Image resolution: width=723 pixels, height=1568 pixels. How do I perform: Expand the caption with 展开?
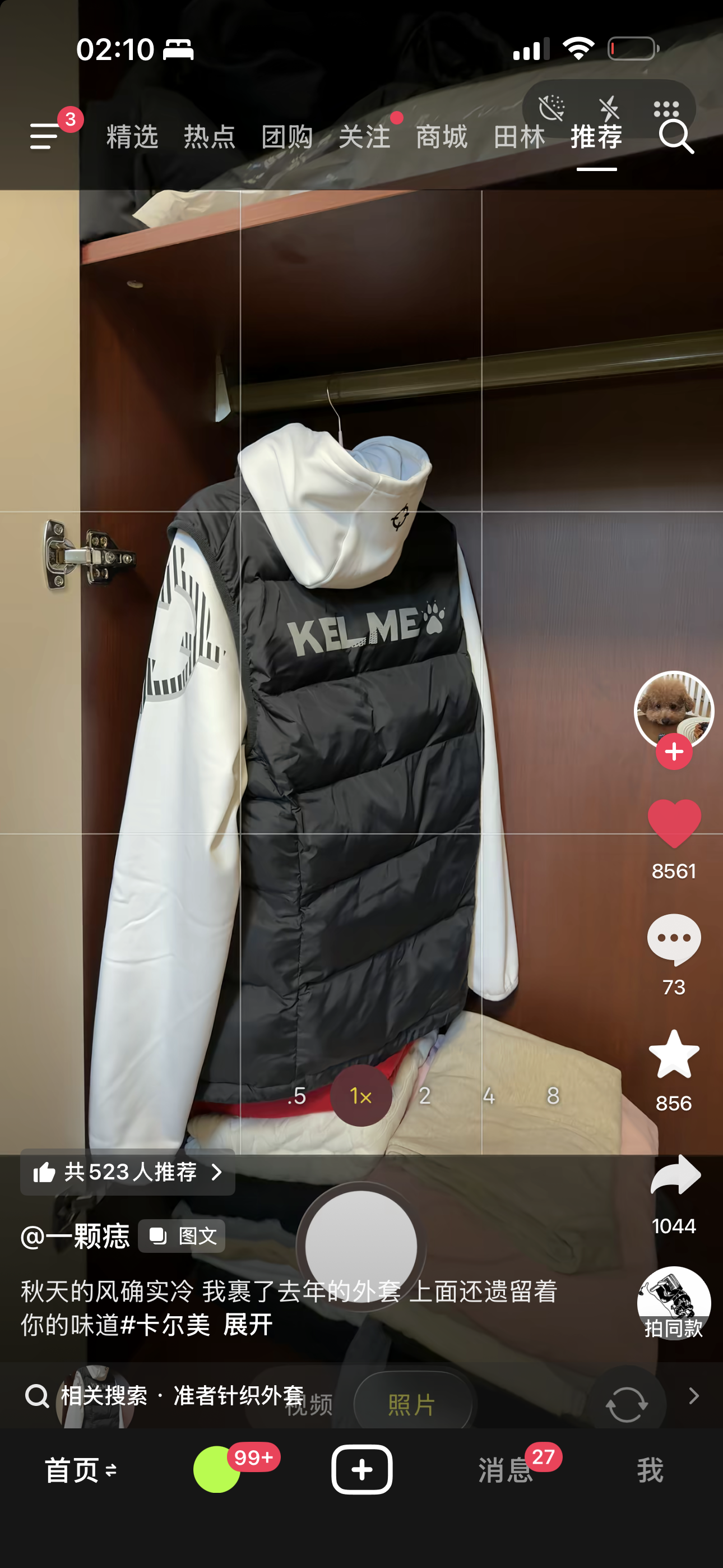pos(248,1325)
